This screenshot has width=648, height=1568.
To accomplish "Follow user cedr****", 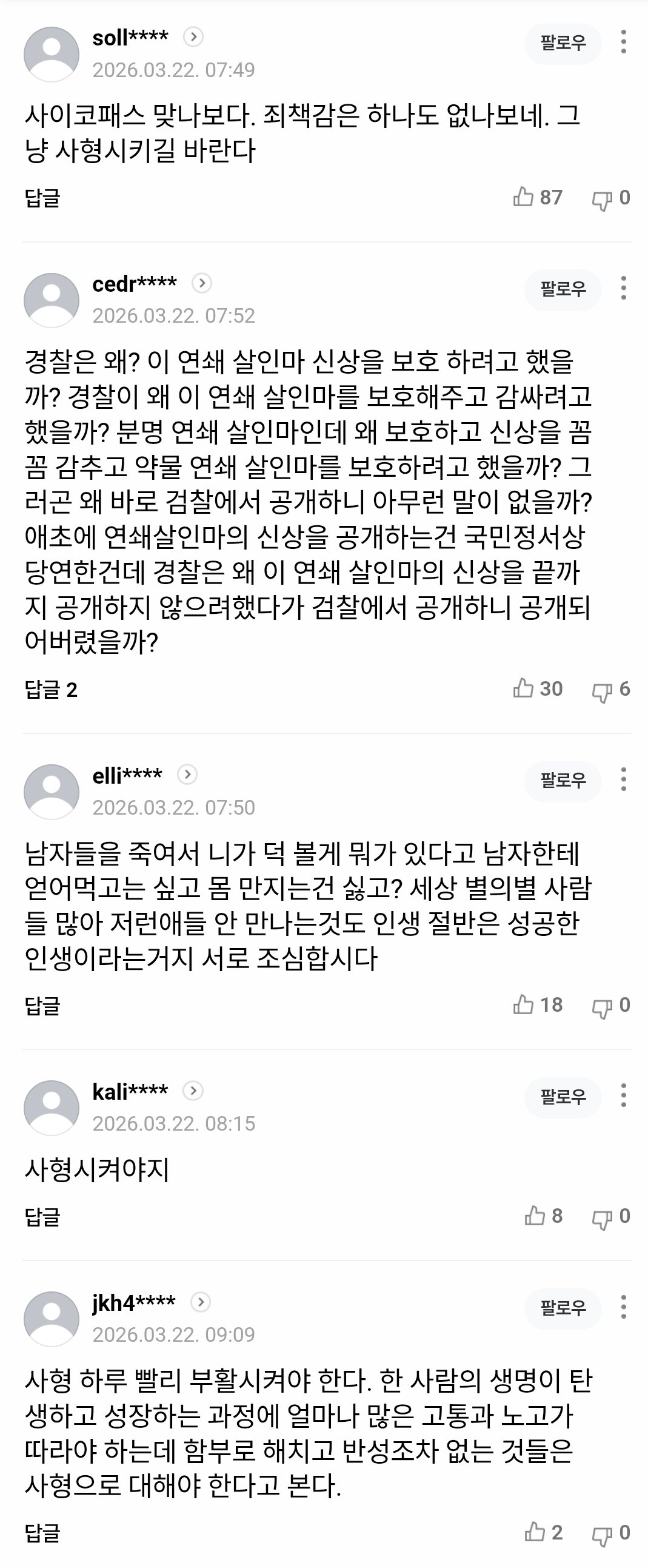I will coord(563,289).
